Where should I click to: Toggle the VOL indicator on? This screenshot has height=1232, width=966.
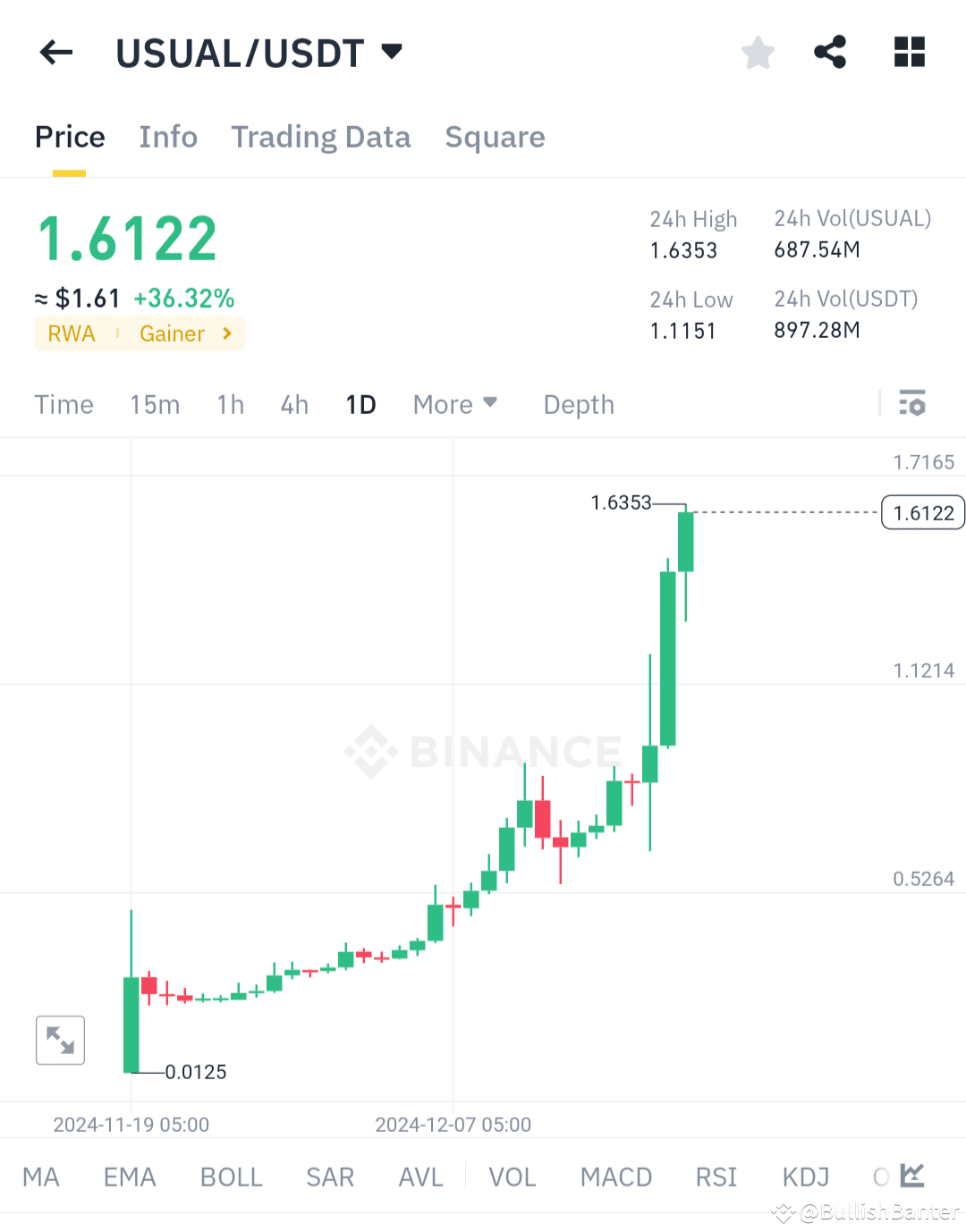click(513, 1177)
